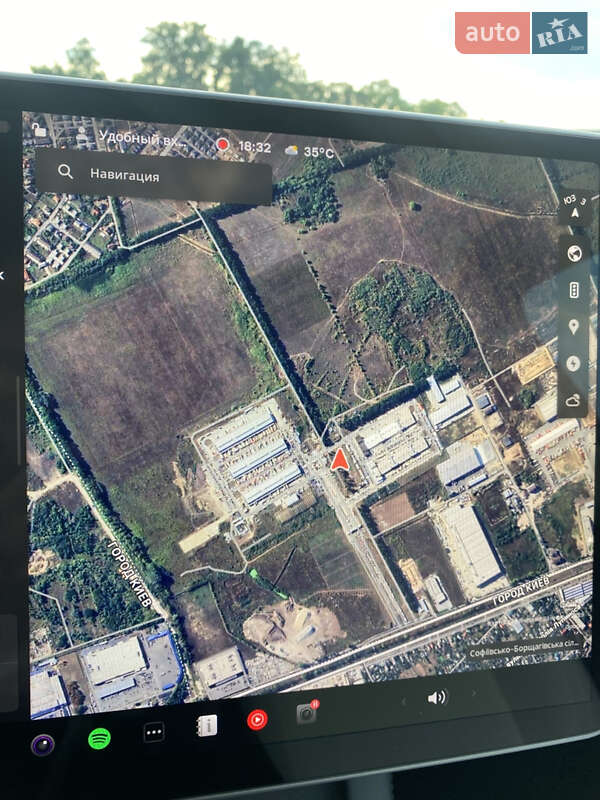Open the purple camera app icon

pos(42,744)
